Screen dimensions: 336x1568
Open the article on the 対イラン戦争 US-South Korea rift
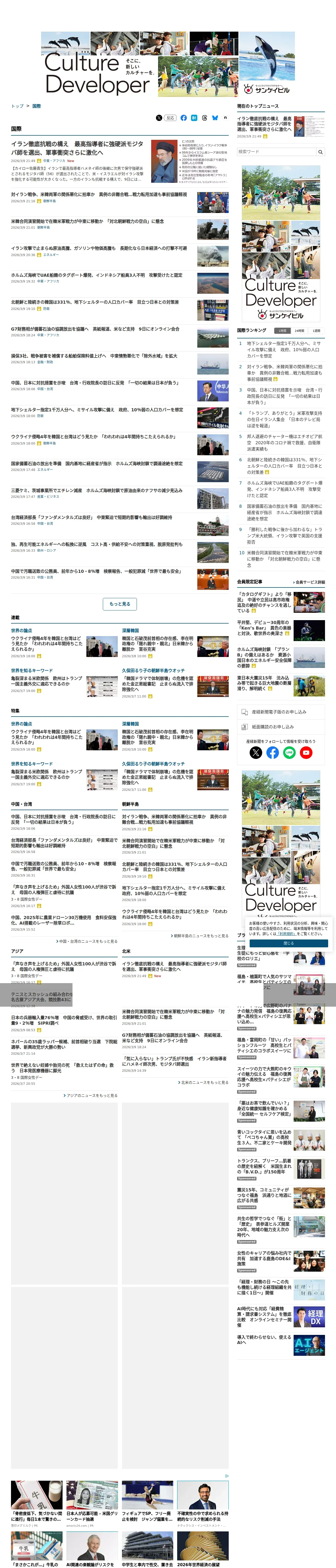[x=99, y=195]
